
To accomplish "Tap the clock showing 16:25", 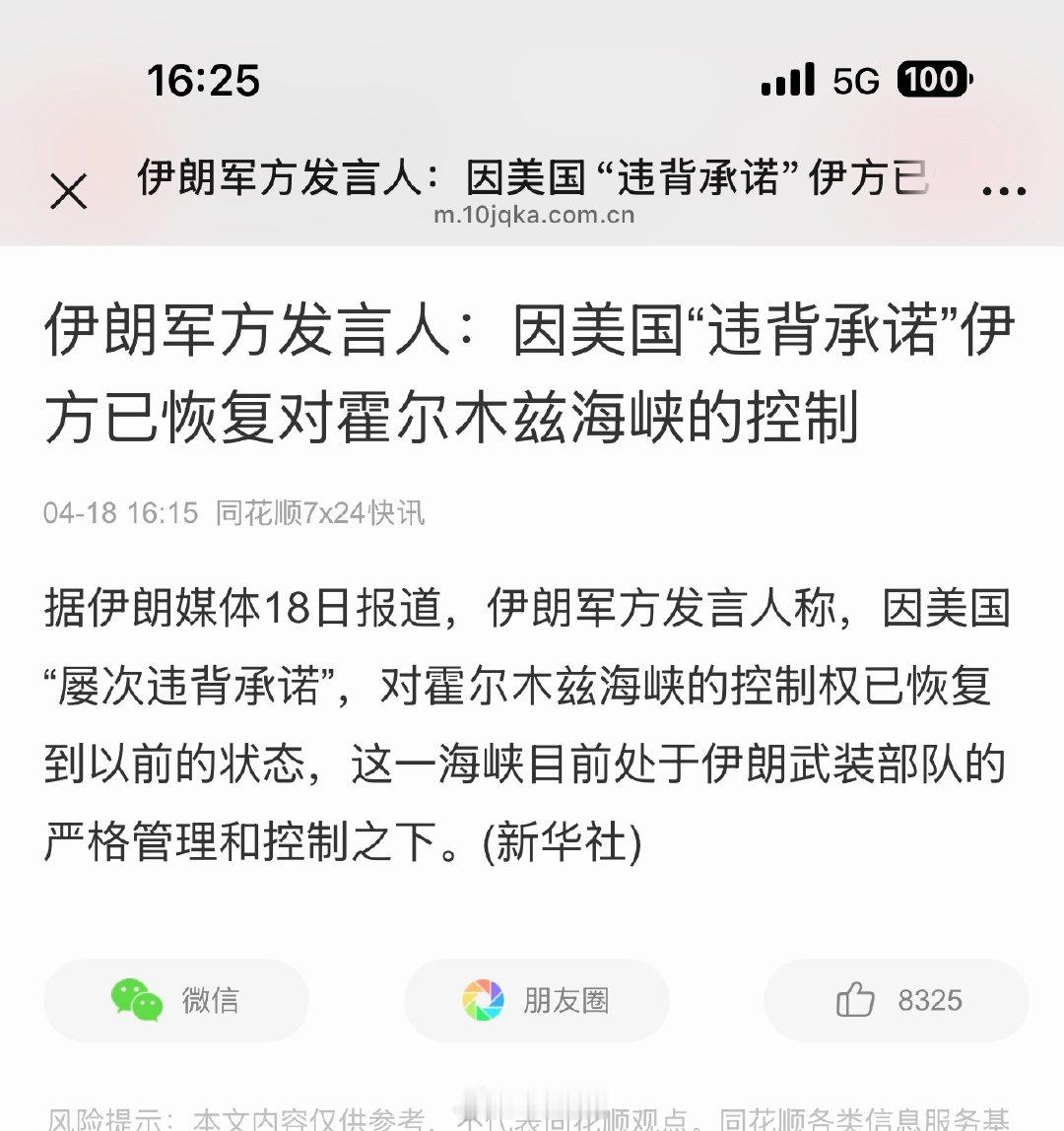I will pos(201,81).
